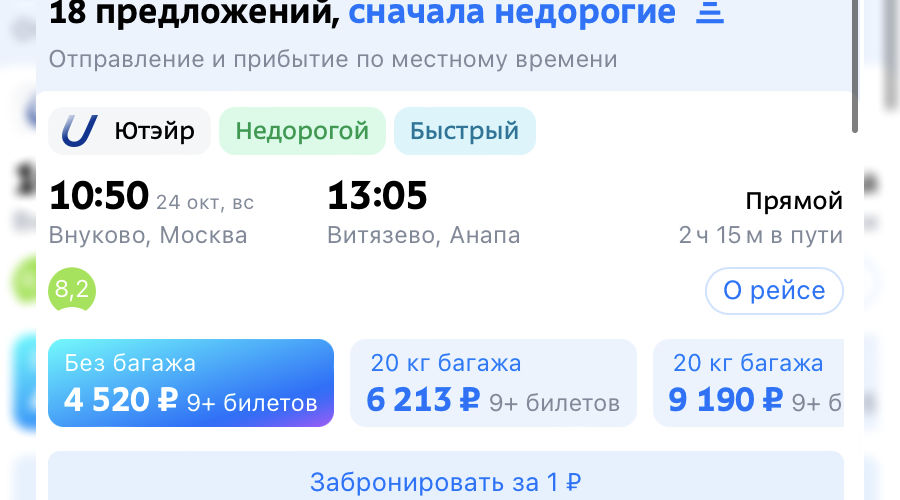Select the "Без багажа" fare for 4 520 ₽
This screenshot has height=500, width=900.
(191, 383)
